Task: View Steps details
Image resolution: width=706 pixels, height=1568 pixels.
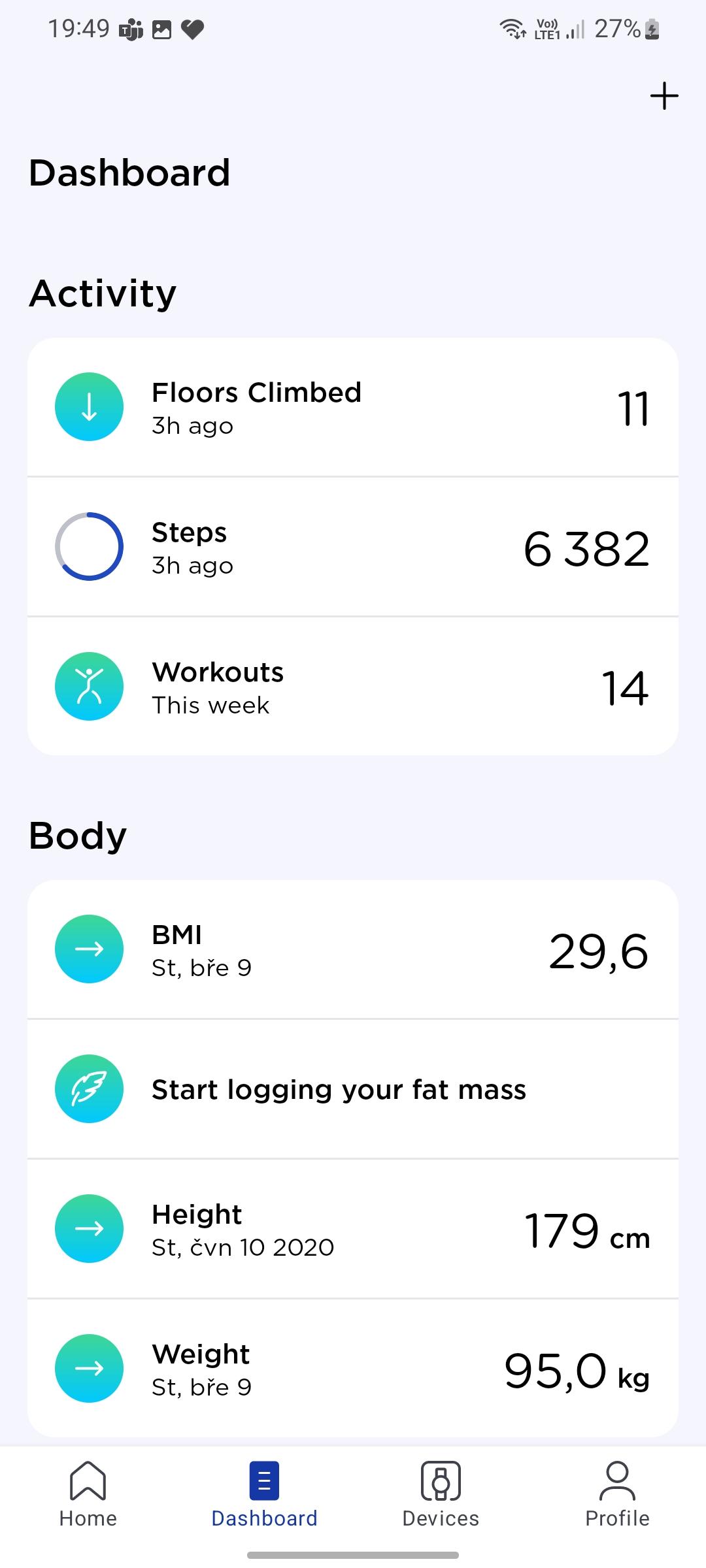Action: [x=353, y=547]
